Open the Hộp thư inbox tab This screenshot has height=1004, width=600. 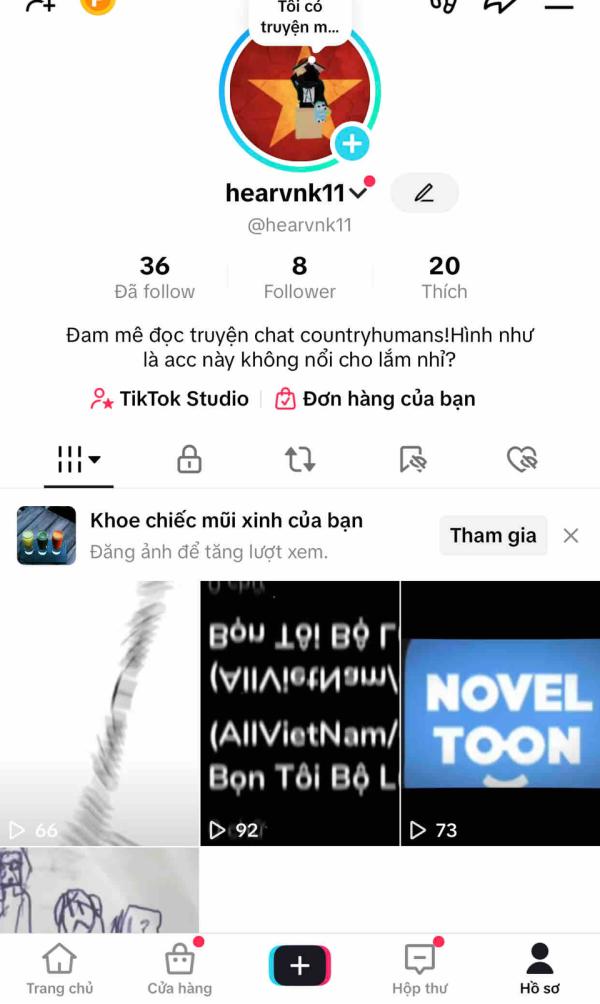(420, 969)
